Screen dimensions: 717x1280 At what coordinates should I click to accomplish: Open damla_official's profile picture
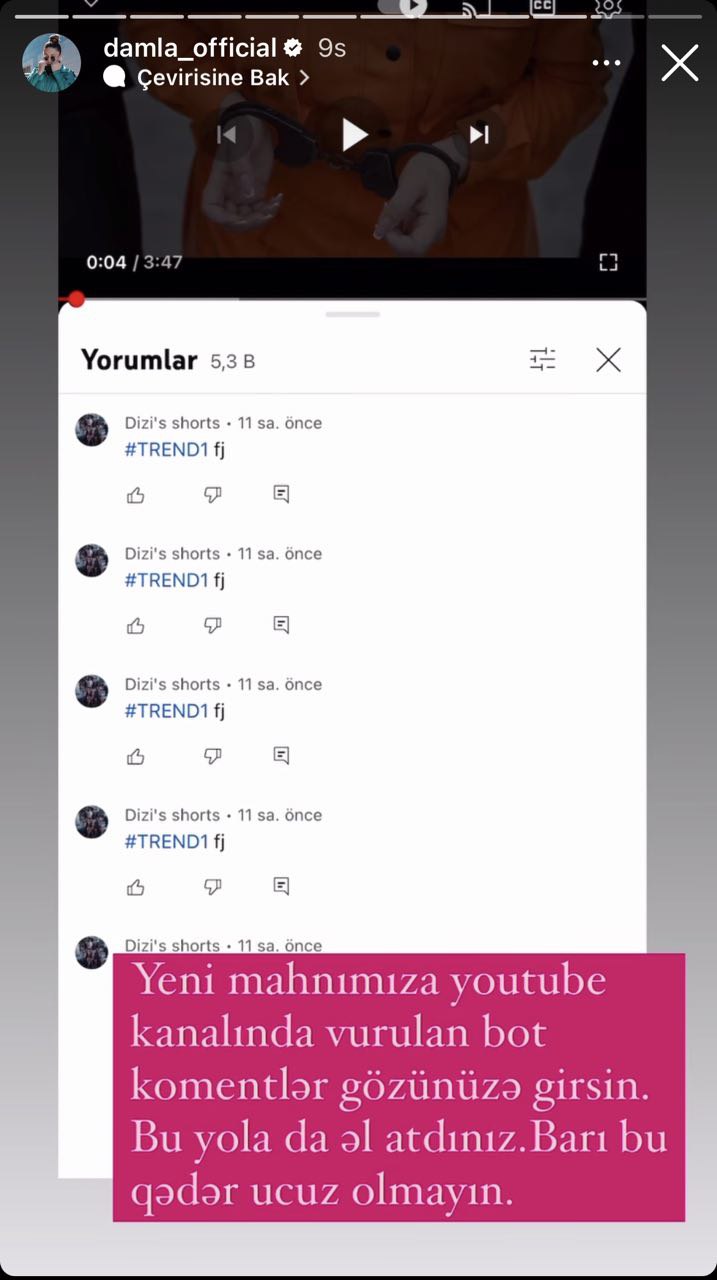tap(51, 62)
